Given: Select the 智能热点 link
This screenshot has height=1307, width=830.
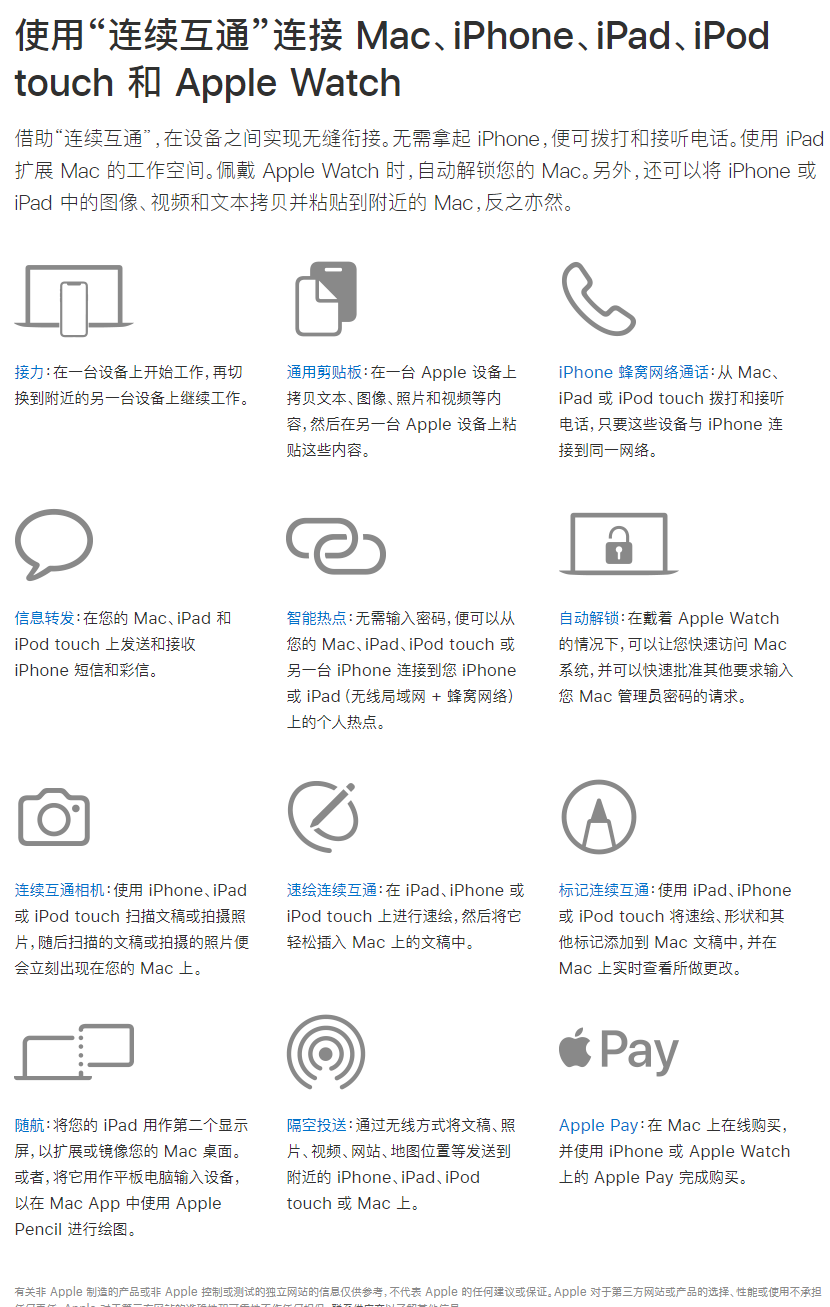Looking at the screenshot, I should [316, 618].
